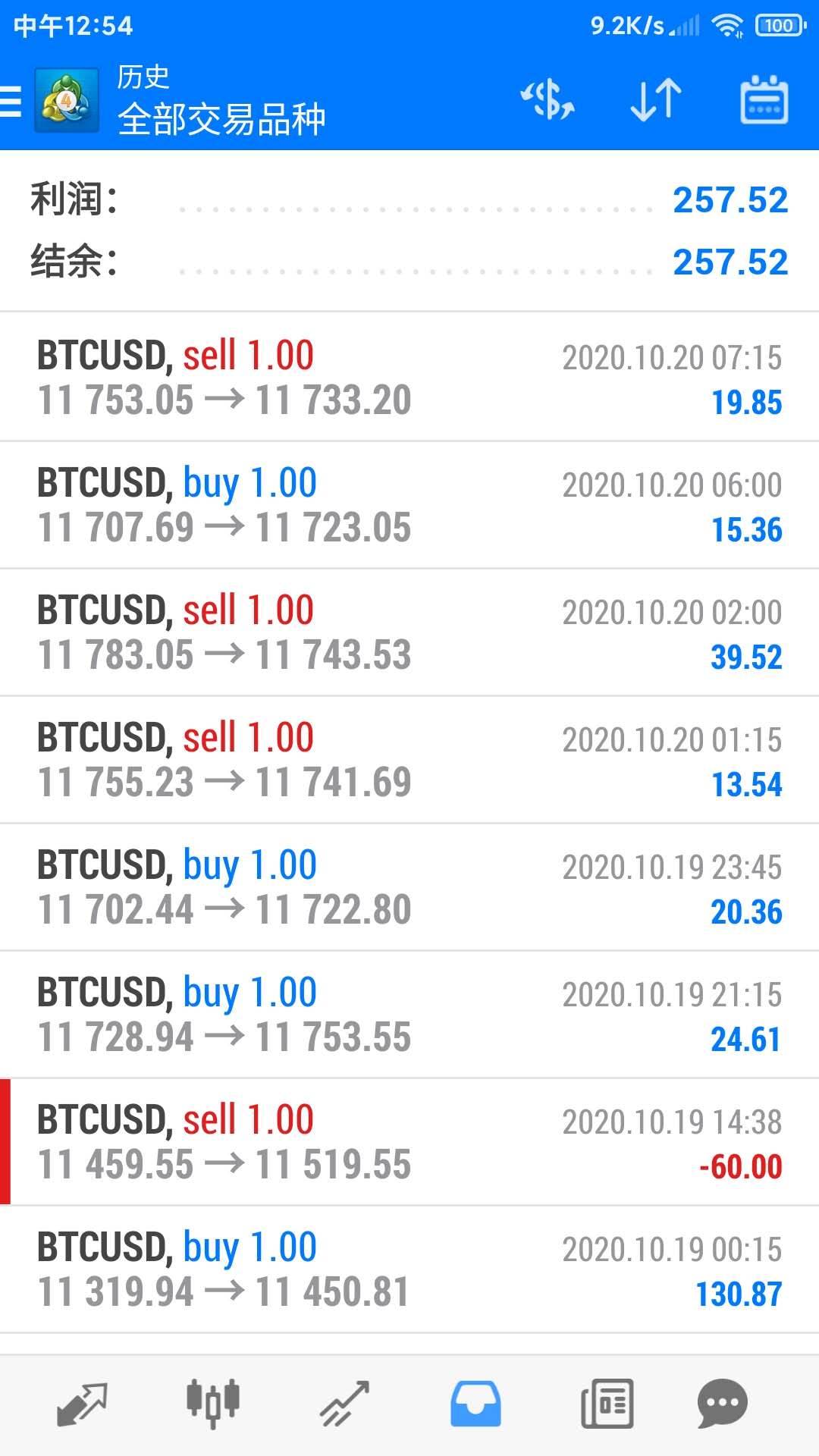Switch to the Quotes tab
The image size is (819, 1456).
tap(82, 1404)
